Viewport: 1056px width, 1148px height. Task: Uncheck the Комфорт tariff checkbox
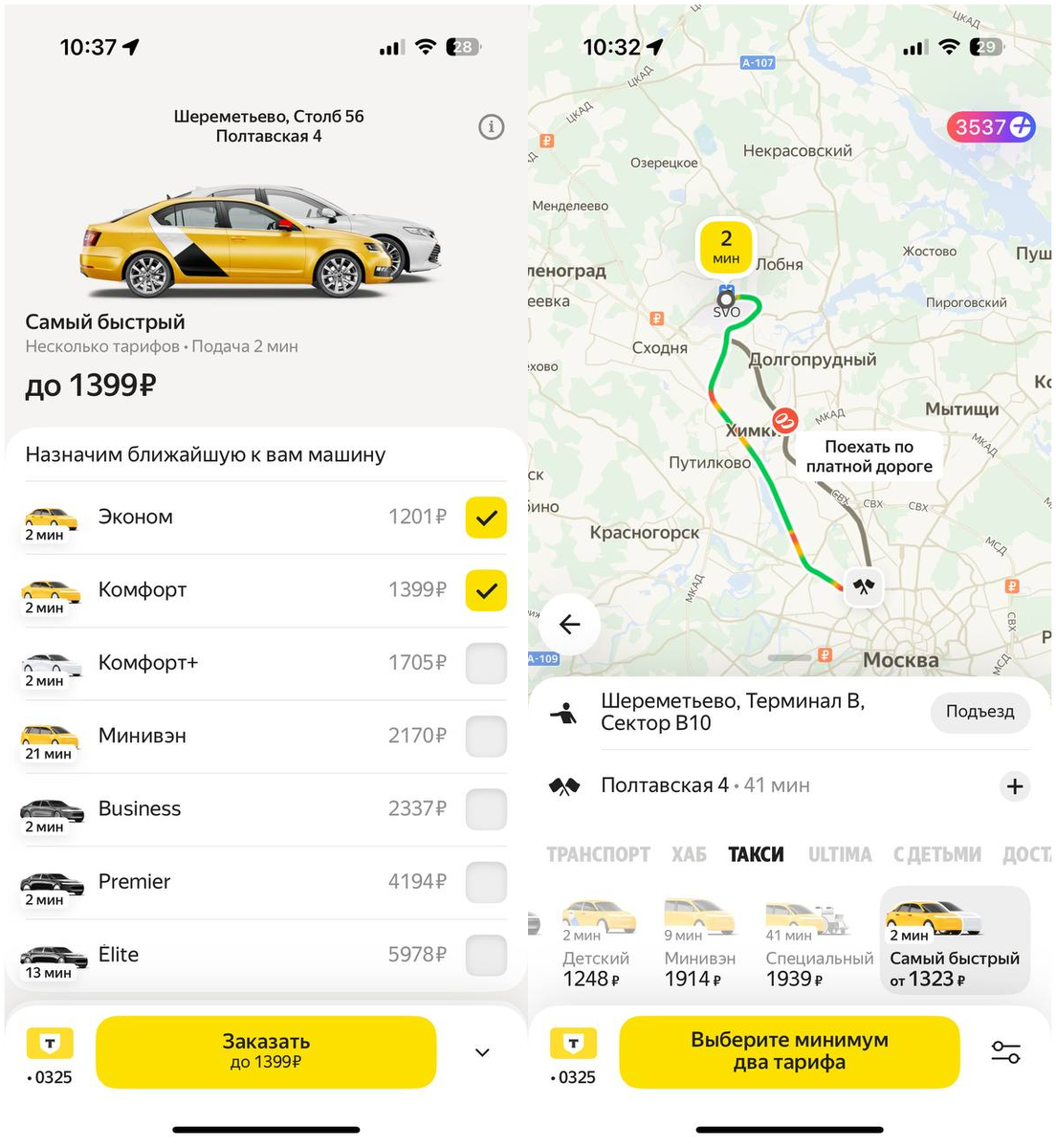tap(486, 590)
